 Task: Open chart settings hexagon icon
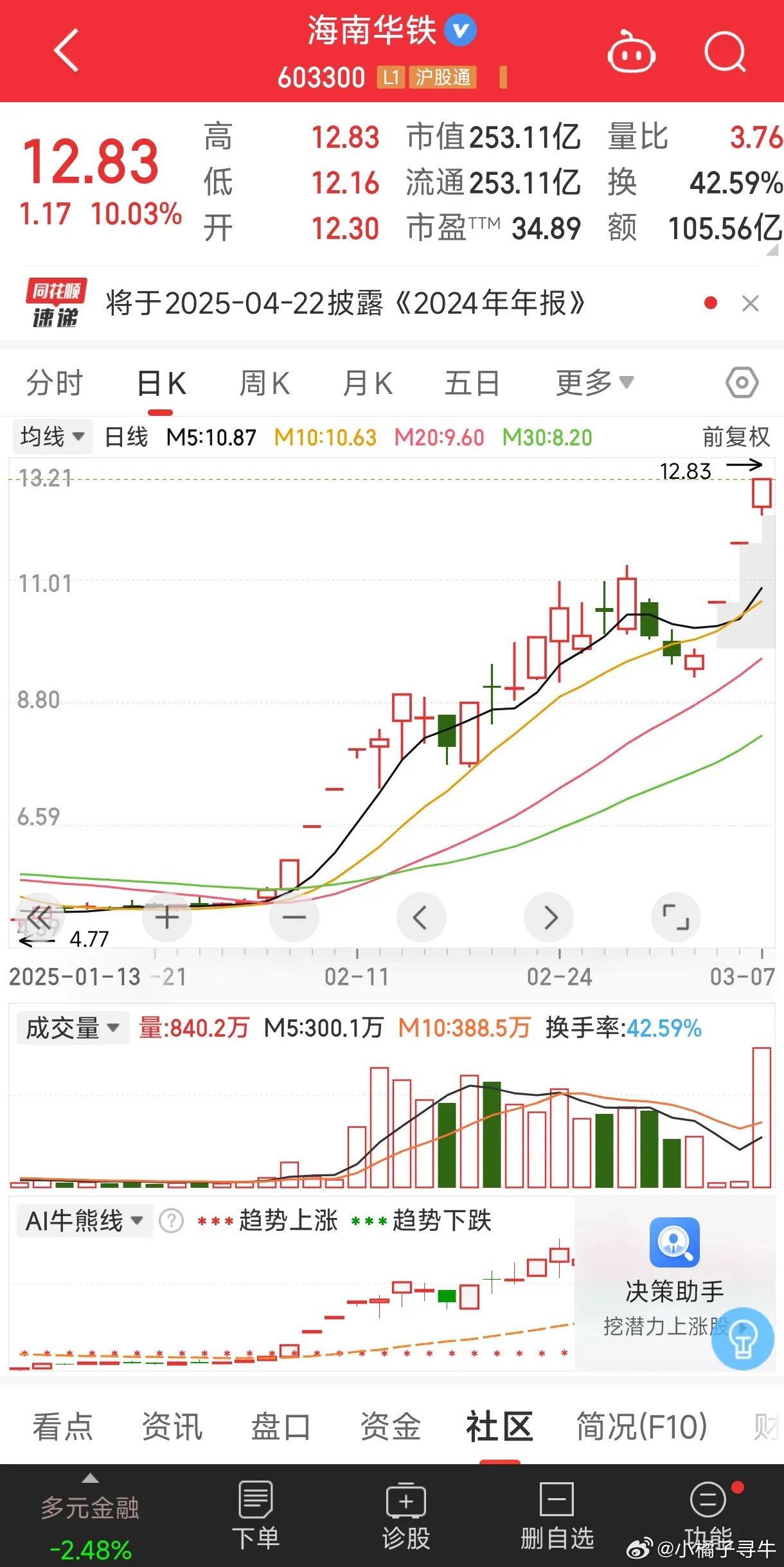coord(742,383)
